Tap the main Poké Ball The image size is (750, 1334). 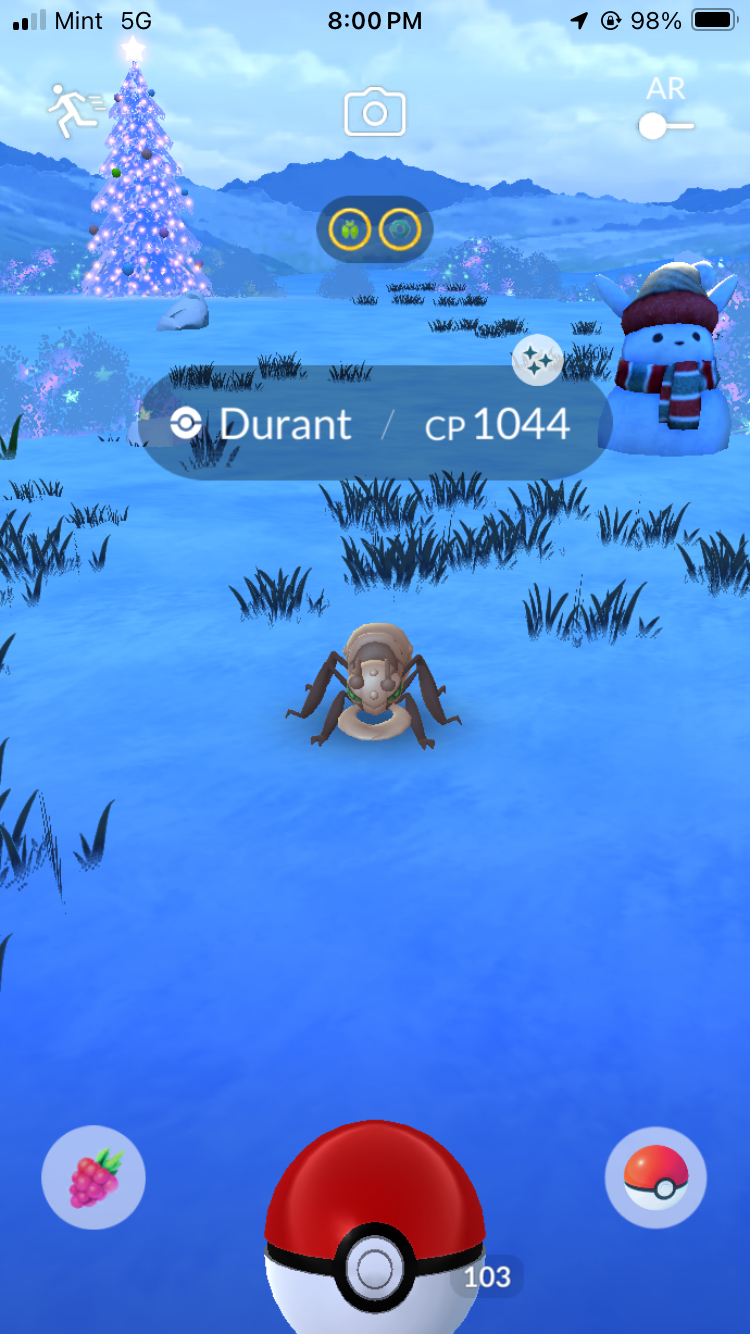[375, 1230]
